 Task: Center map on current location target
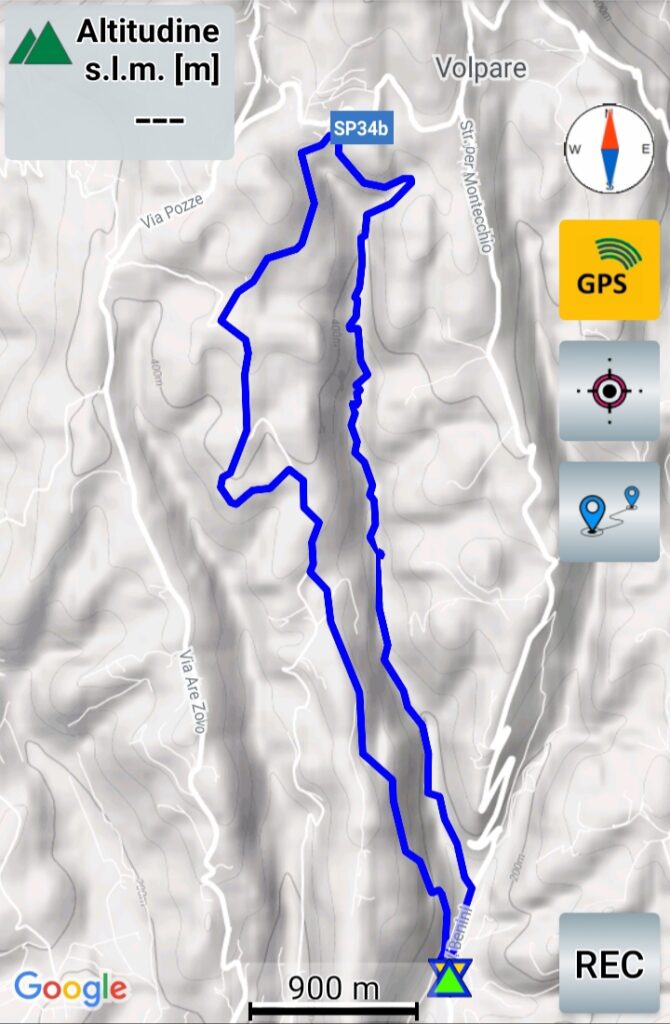pyautogui.click(x=609, y=391)
